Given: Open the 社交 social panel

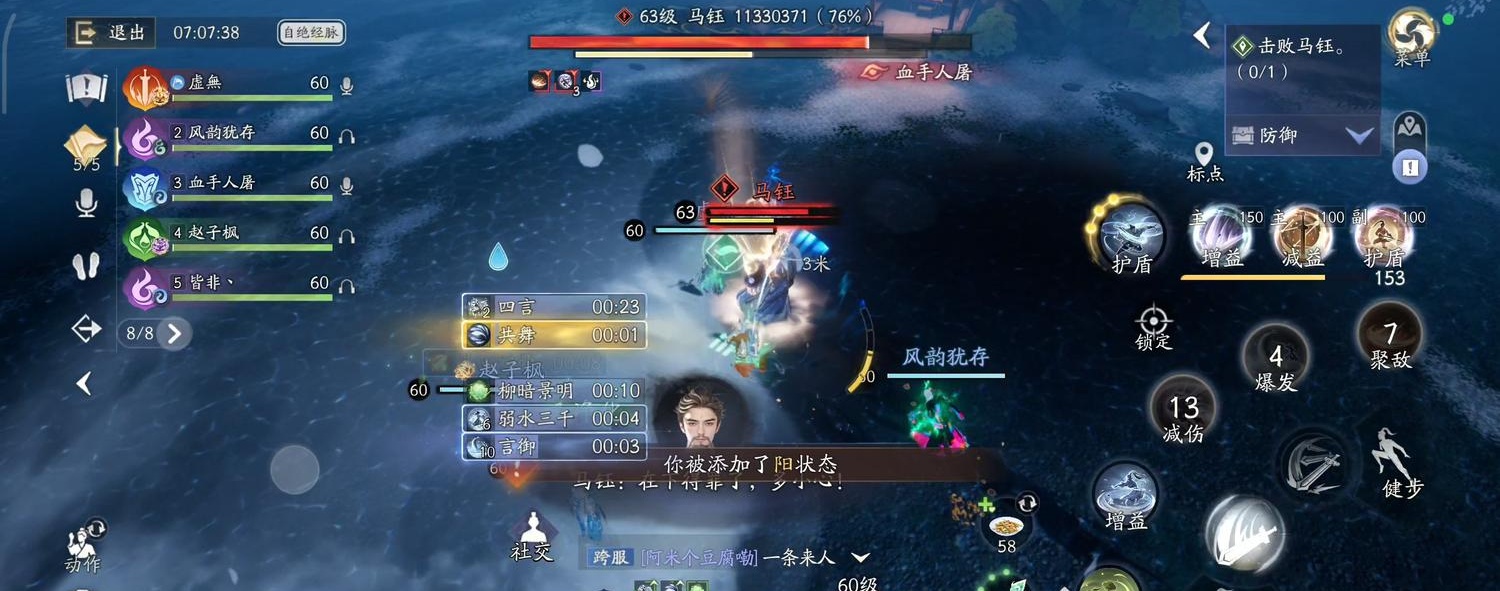Looking at the screenshot, I should pos(532,537).
